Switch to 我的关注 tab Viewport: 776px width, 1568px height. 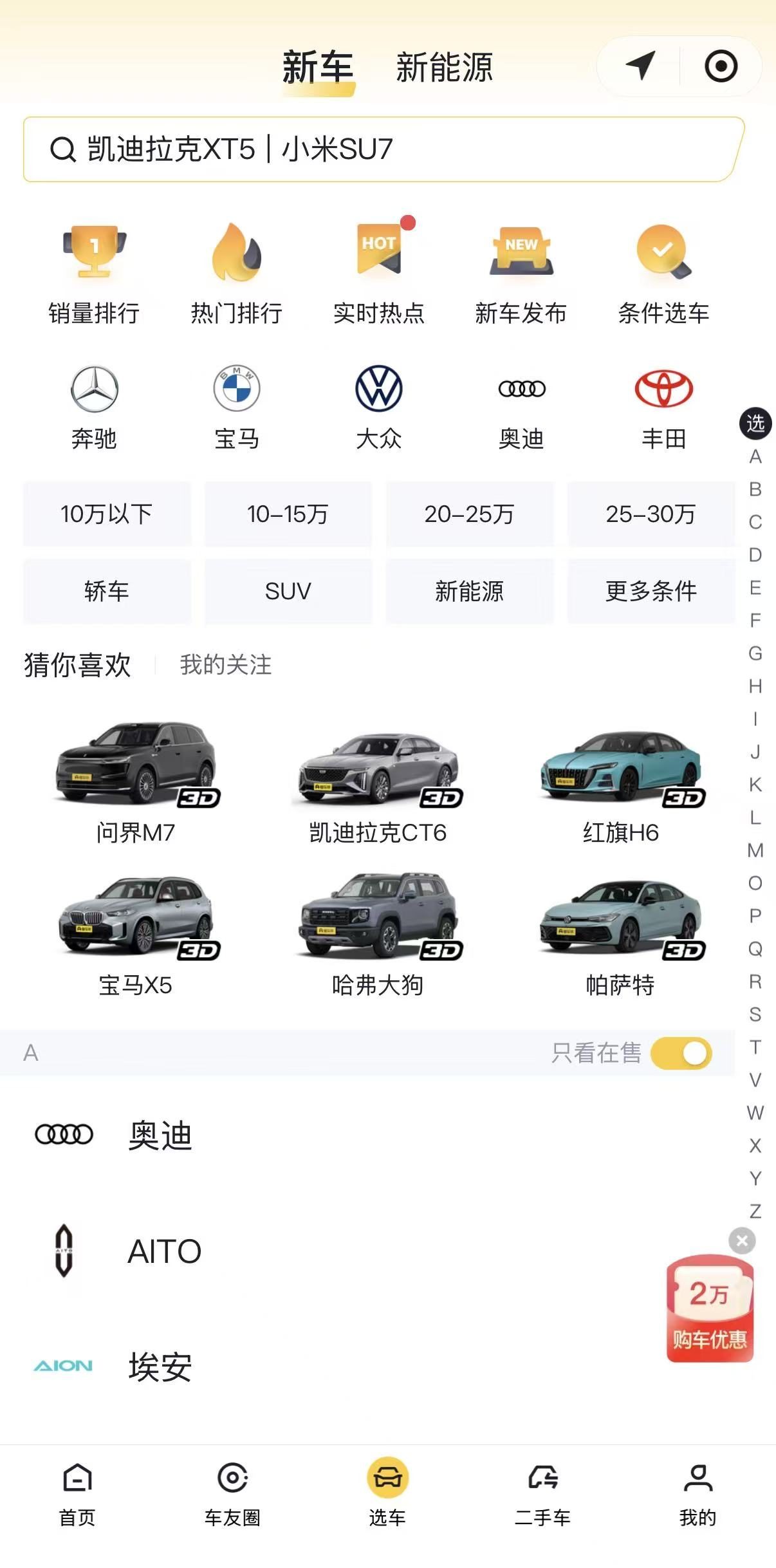[226, 665]
